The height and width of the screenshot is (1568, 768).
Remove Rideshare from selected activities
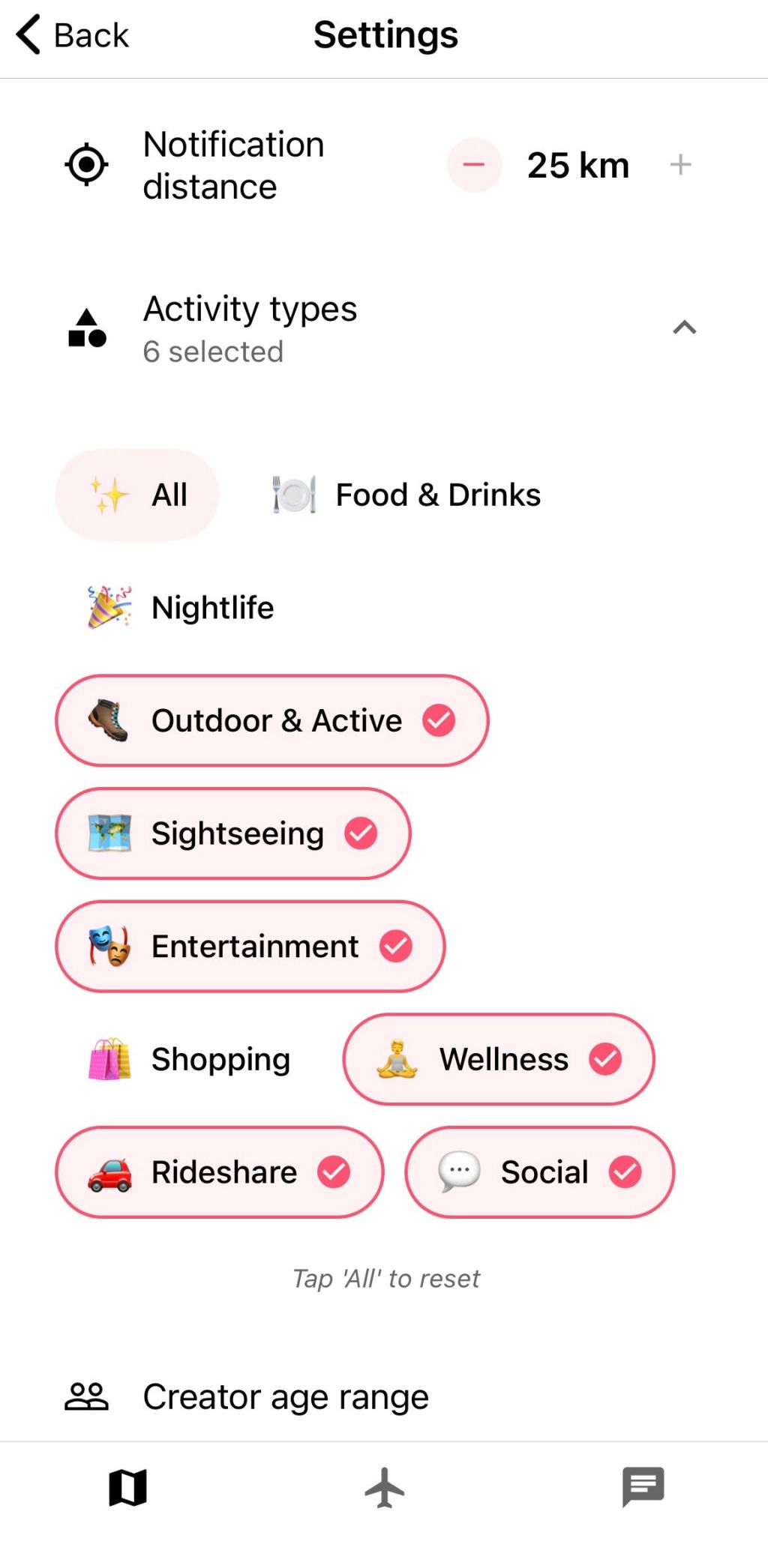(x=219, y=1172)
